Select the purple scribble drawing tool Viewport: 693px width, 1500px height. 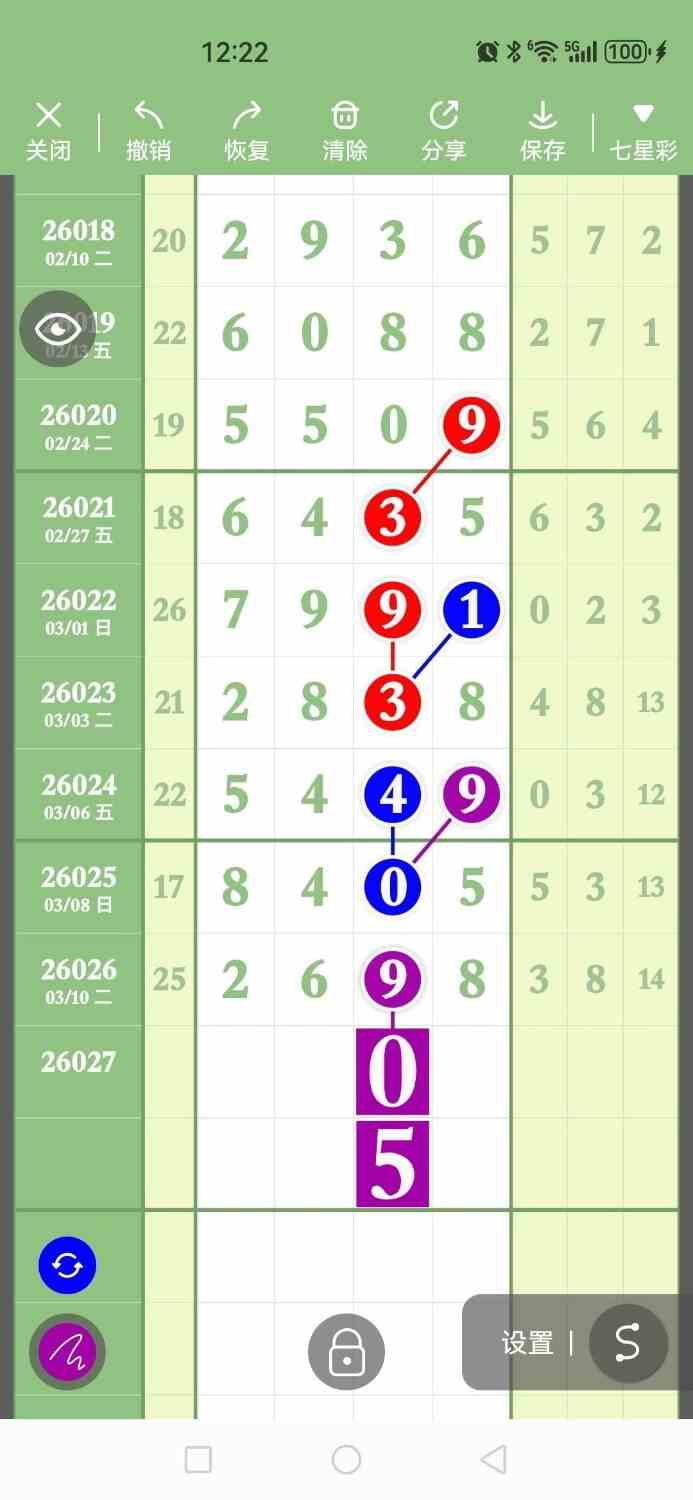tap(67, 1352)
